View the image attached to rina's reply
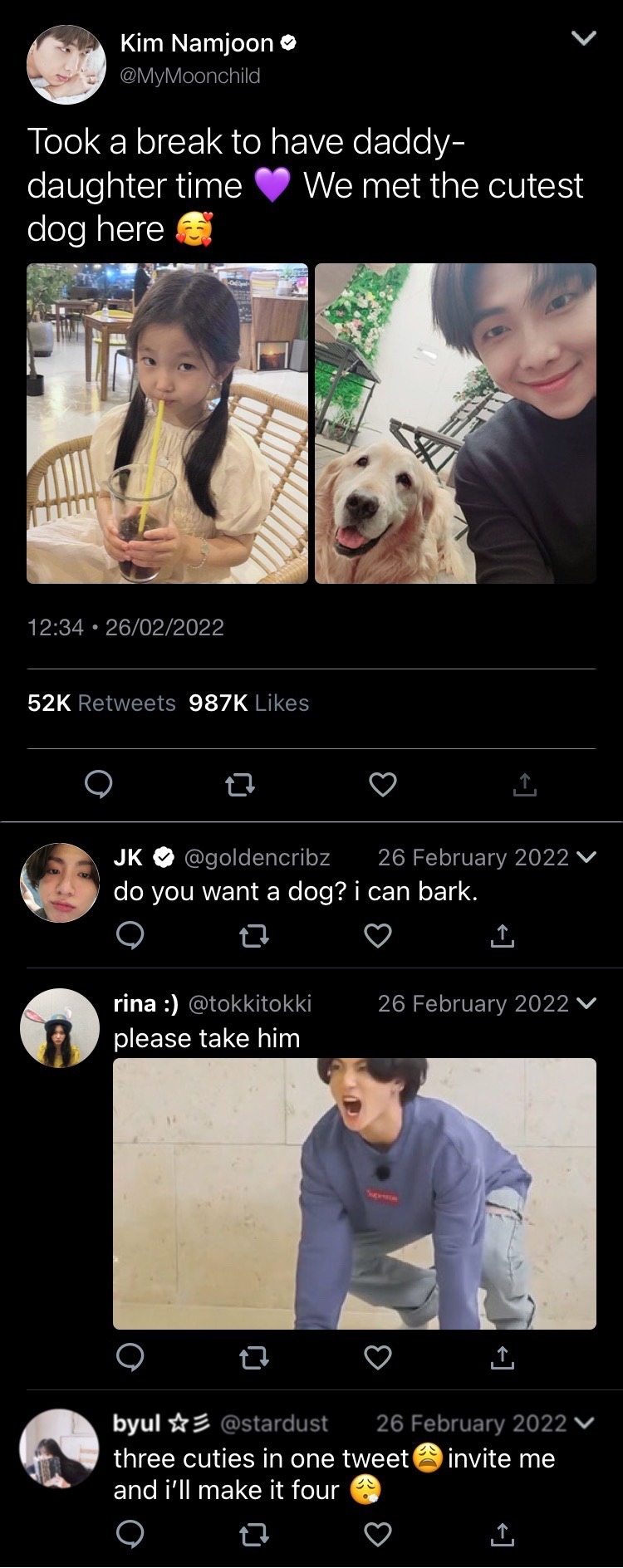Image resolution: width=623 pixels, height=1568 pixels. click(354, 1193)
